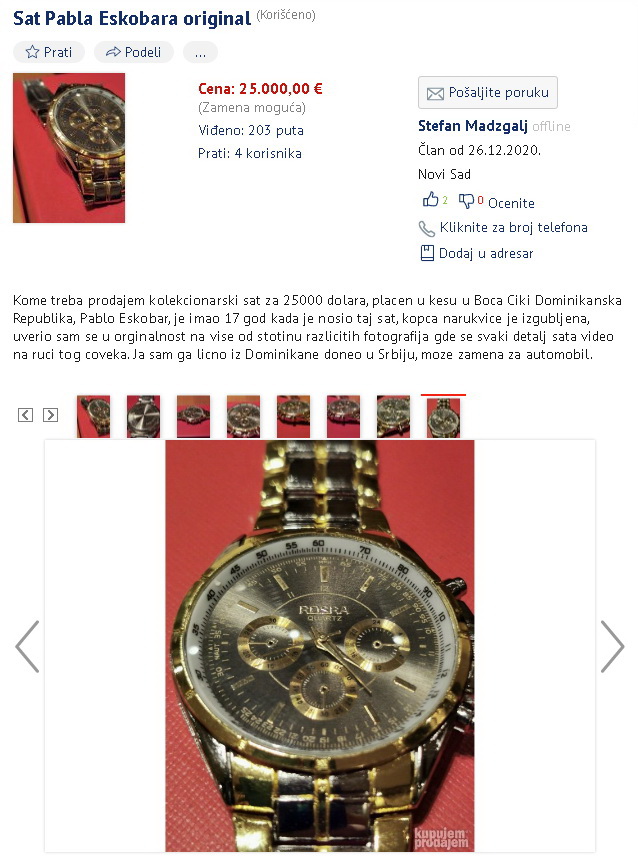Reveal phone number via Kliknite za broj telefona

point(513,228)
